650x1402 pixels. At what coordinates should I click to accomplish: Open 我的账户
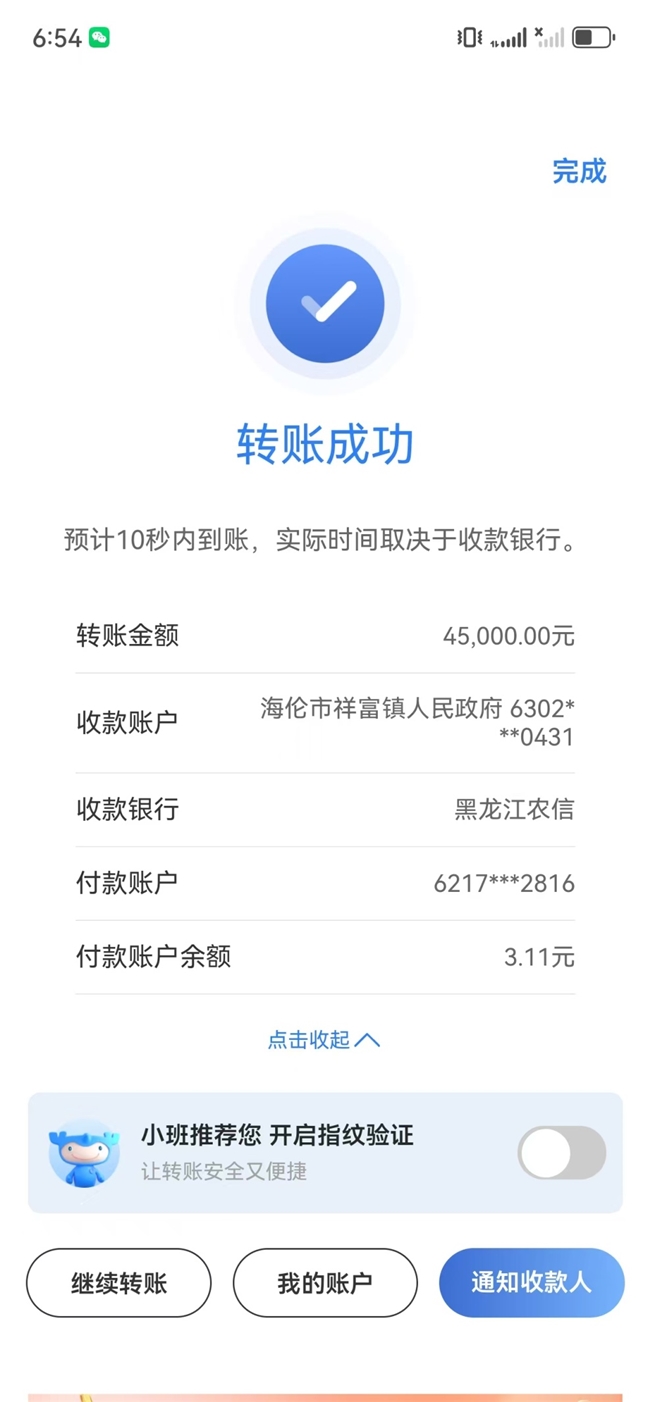pos(325,1283)
